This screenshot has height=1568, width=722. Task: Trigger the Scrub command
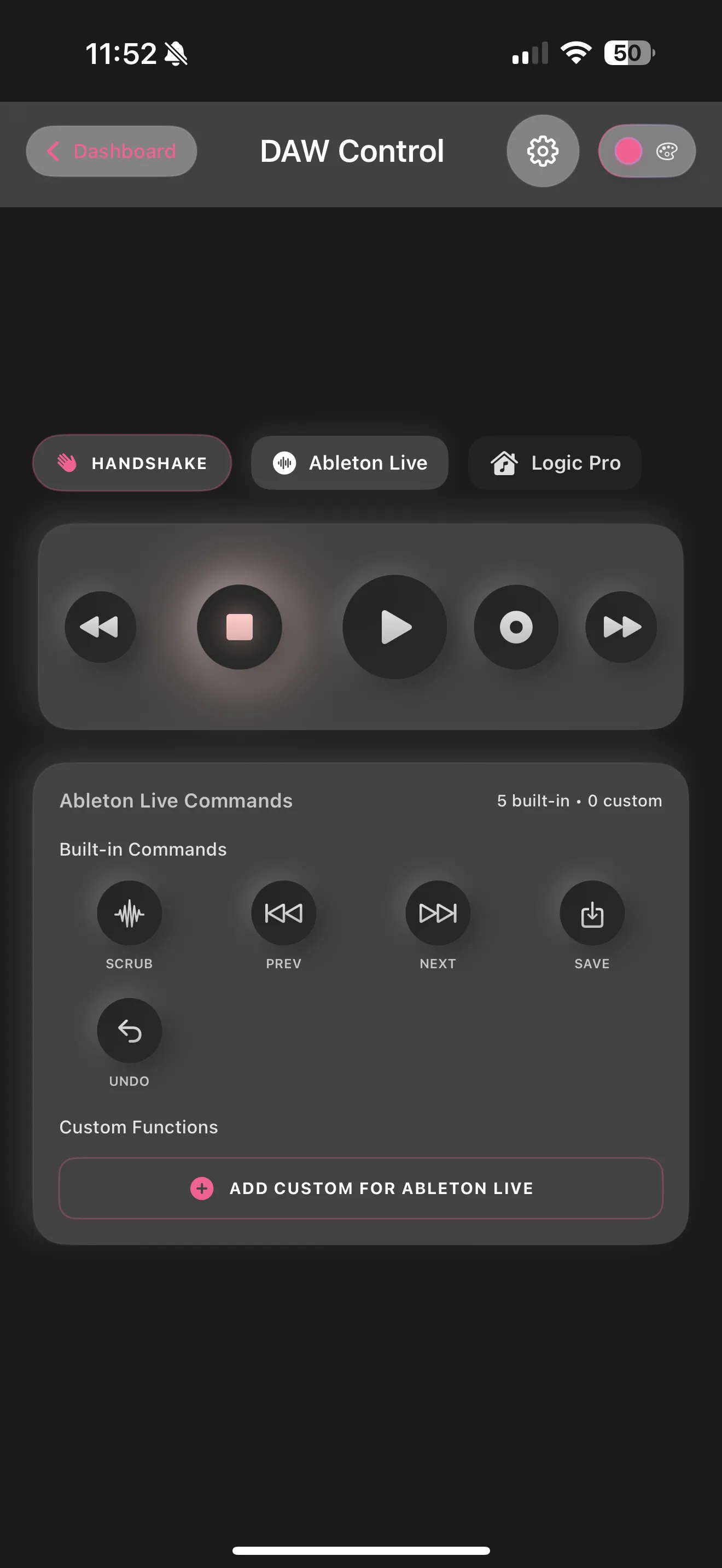(x=129, y=913)
